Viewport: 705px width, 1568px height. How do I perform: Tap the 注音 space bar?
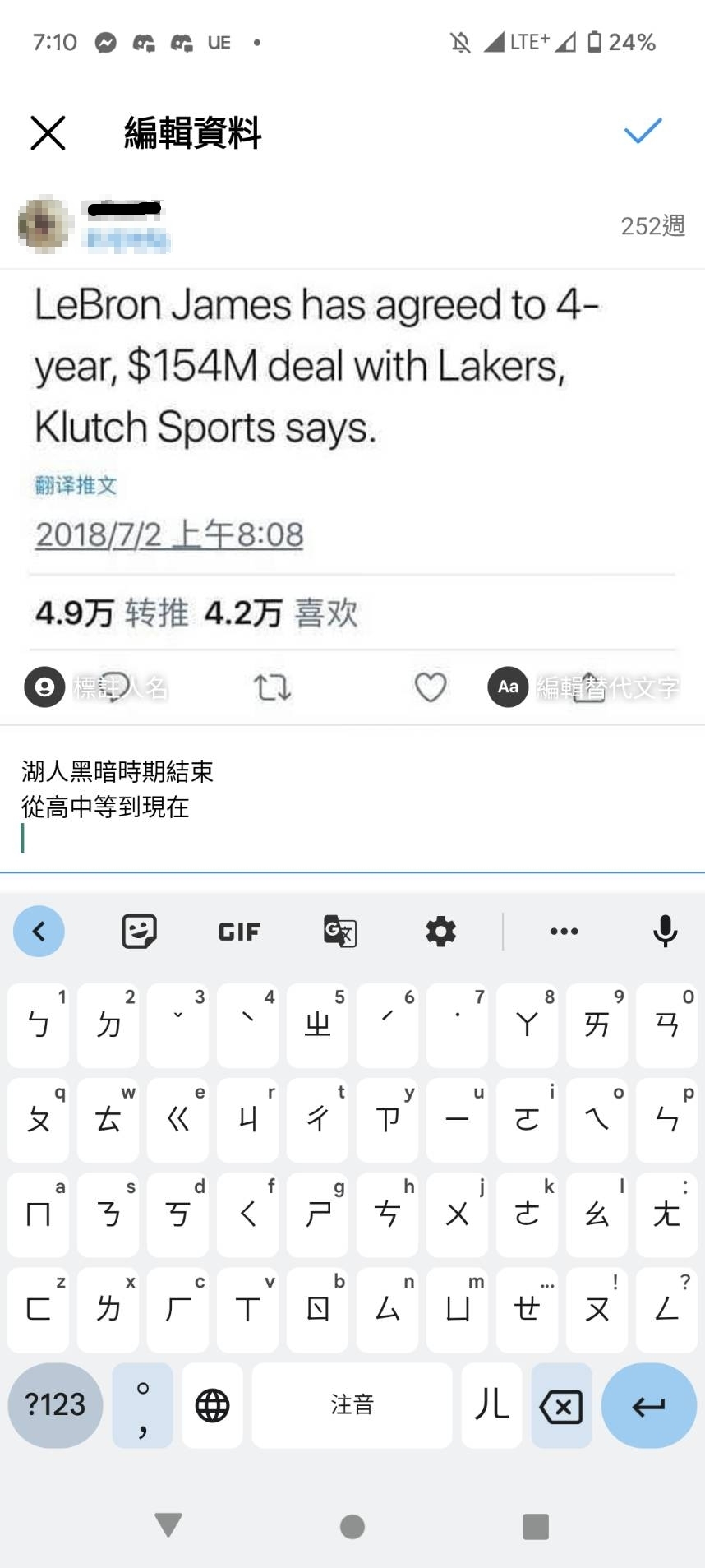point(352,1404)
